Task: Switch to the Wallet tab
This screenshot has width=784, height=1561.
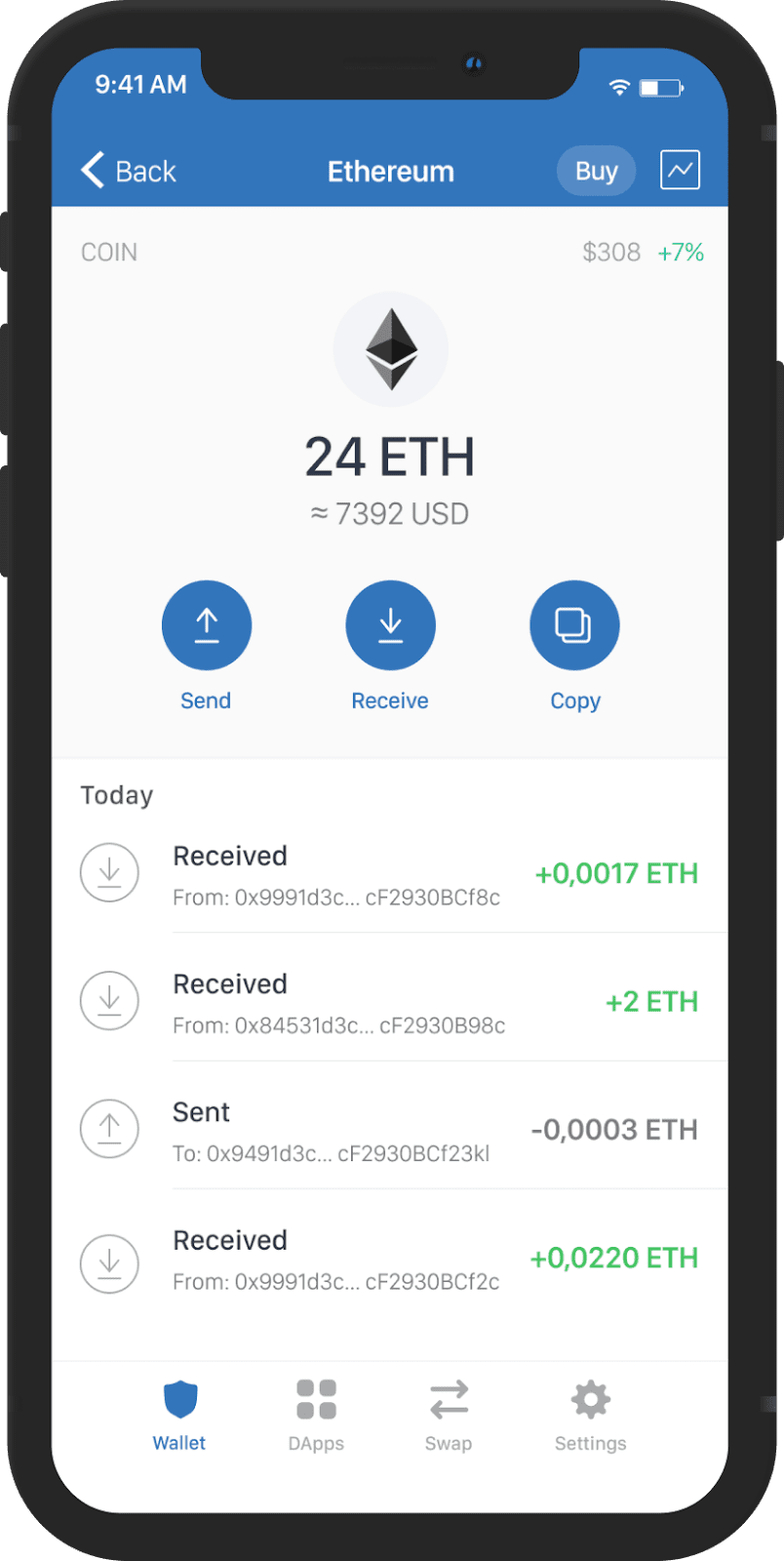Action: [x=179, y=1414]
